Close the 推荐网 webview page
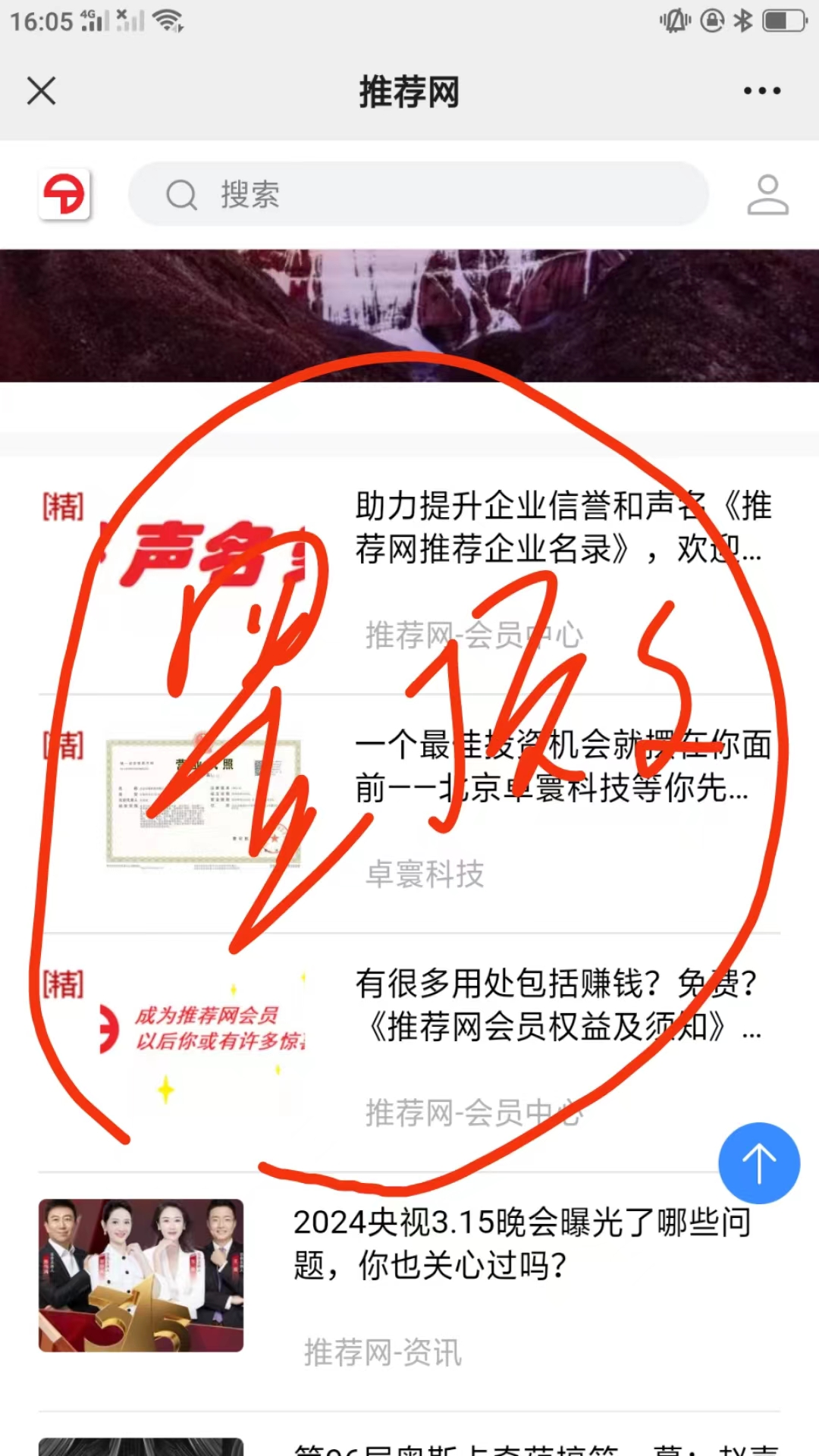819x1456 pixels. pos(42,91)
